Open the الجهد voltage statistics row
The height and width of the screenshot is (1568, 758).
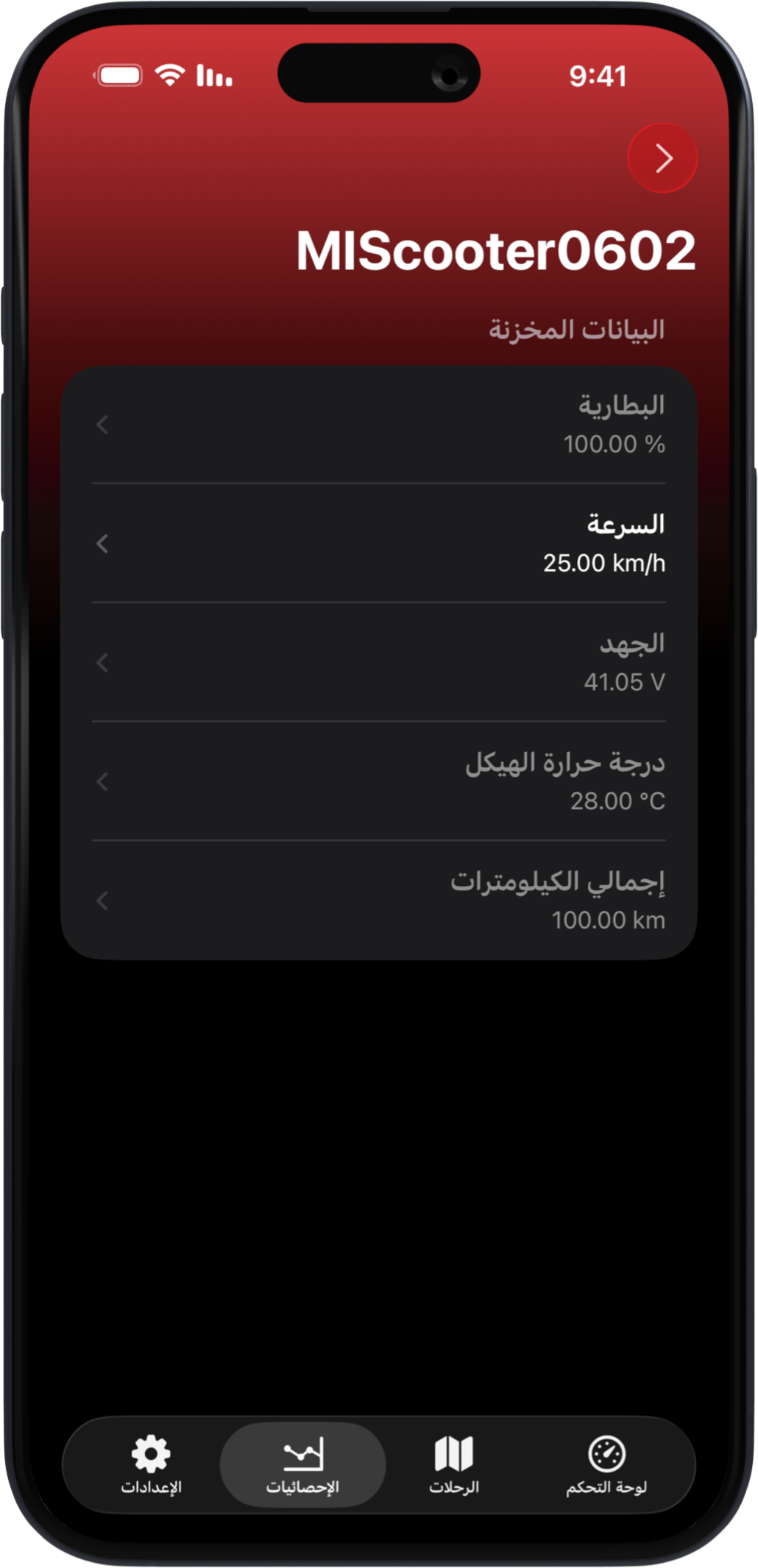click(x=379, y=663)
